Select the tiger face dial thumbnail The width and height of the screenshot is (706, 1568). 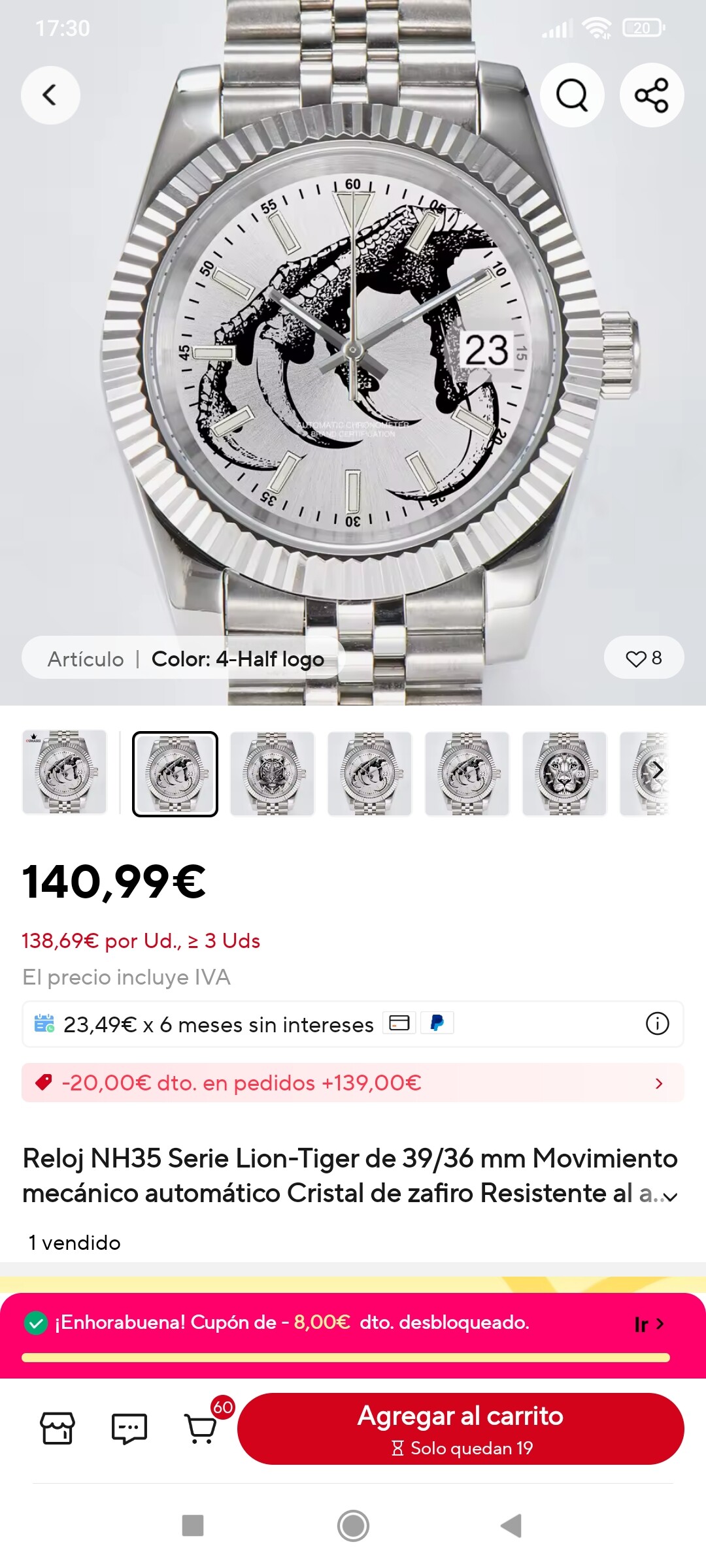[x=272, y=774]
